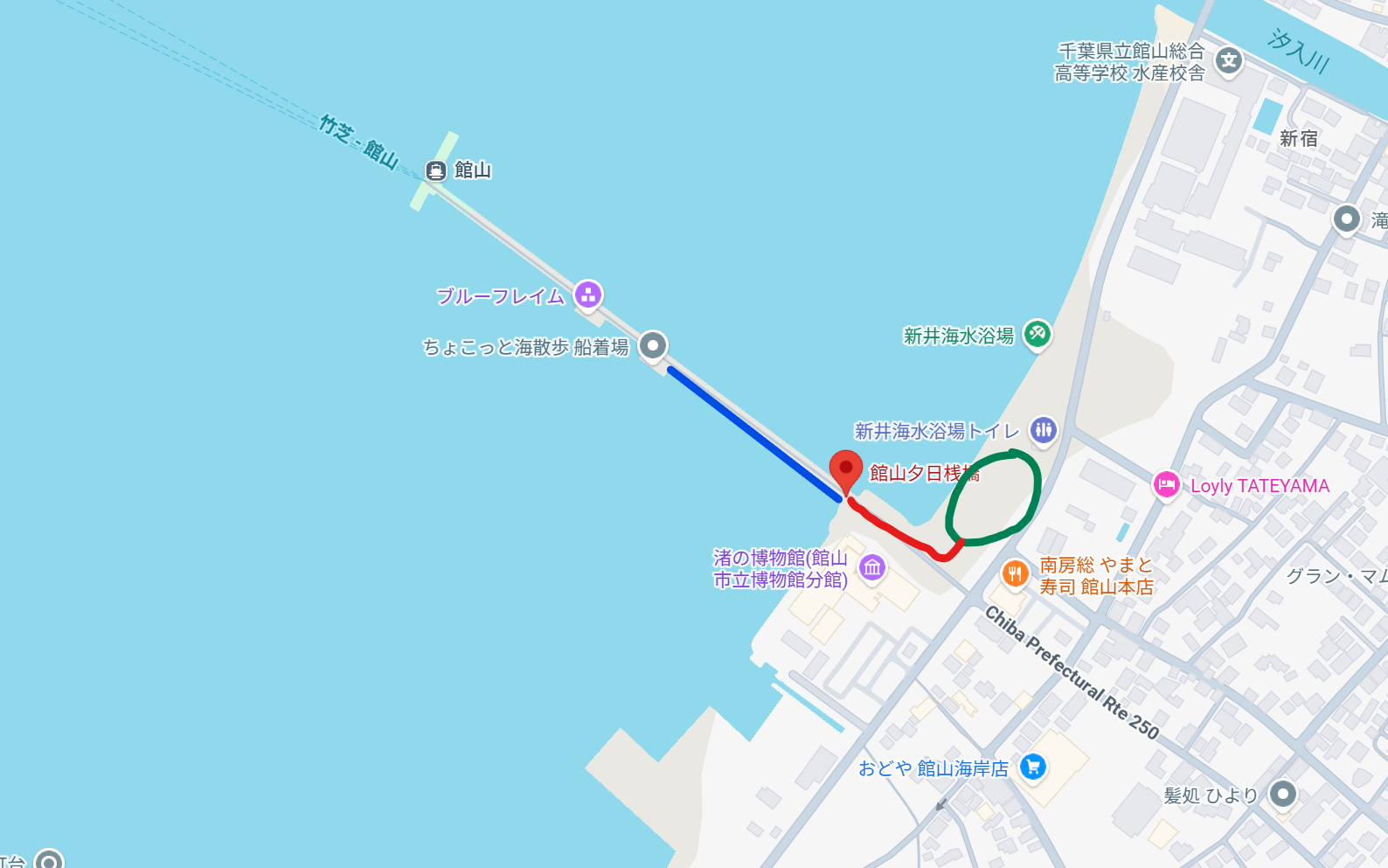Select the ブルーフレイム purple marker
Viewport: 1388px width, 868px height.
588,295
